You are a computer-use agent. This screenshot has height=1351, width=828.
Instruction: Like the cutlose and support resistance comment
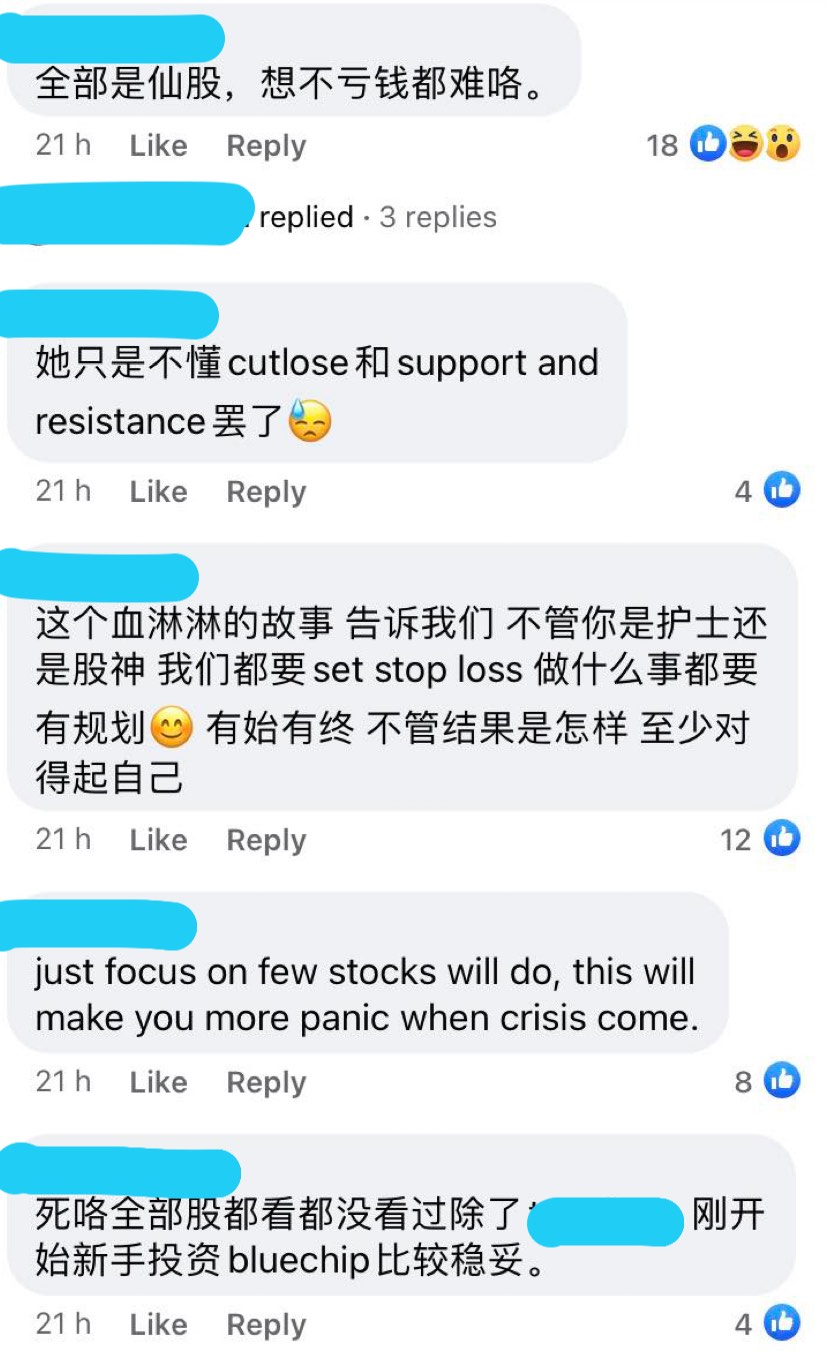[158, 492]
